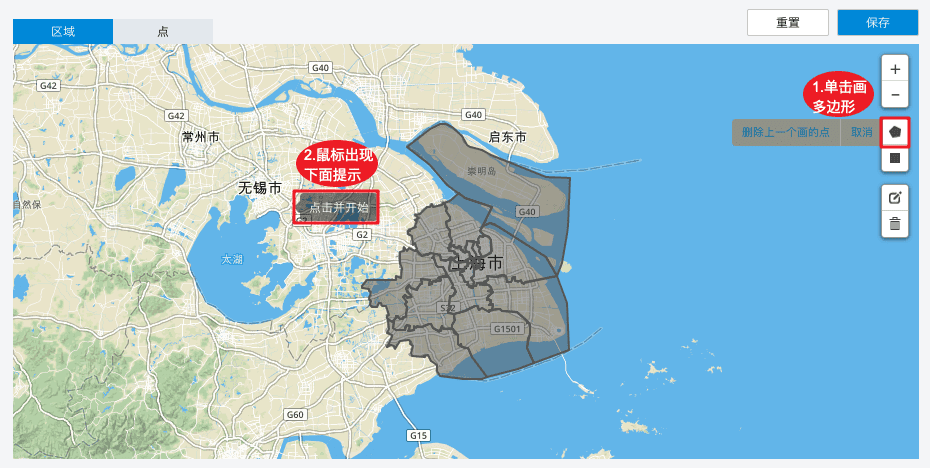930x468 pixels.
Task: Select the draw rectangle tool
Action: [895, 158]
